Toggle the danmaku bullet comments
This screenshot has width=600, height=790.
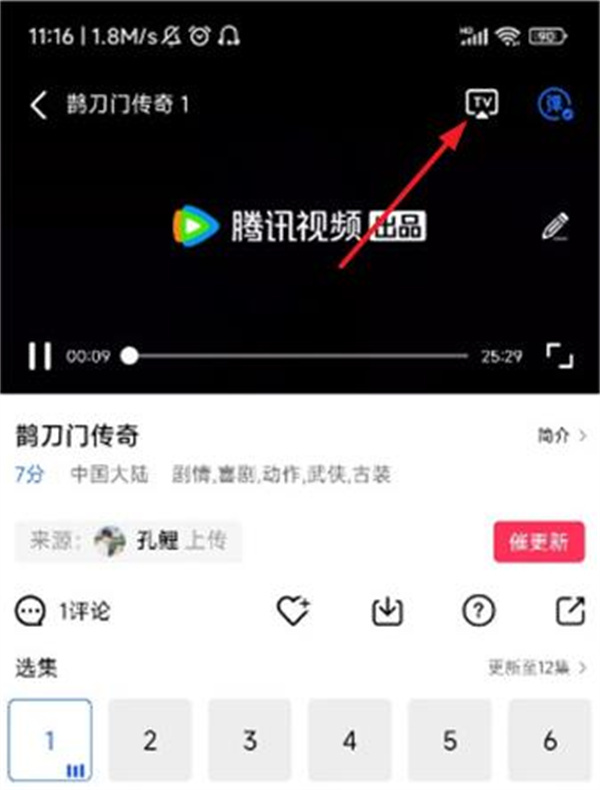click(553, 105)
